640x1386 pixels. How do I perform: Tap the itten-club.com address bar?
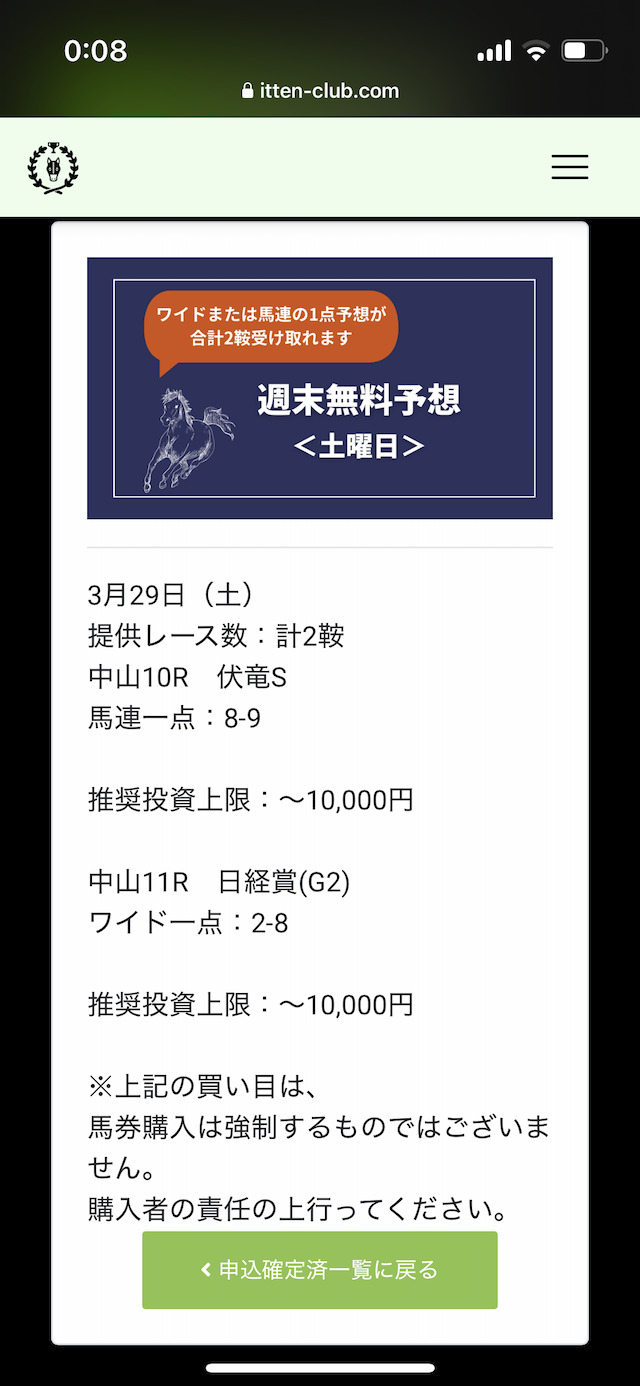tap(320, 91)
